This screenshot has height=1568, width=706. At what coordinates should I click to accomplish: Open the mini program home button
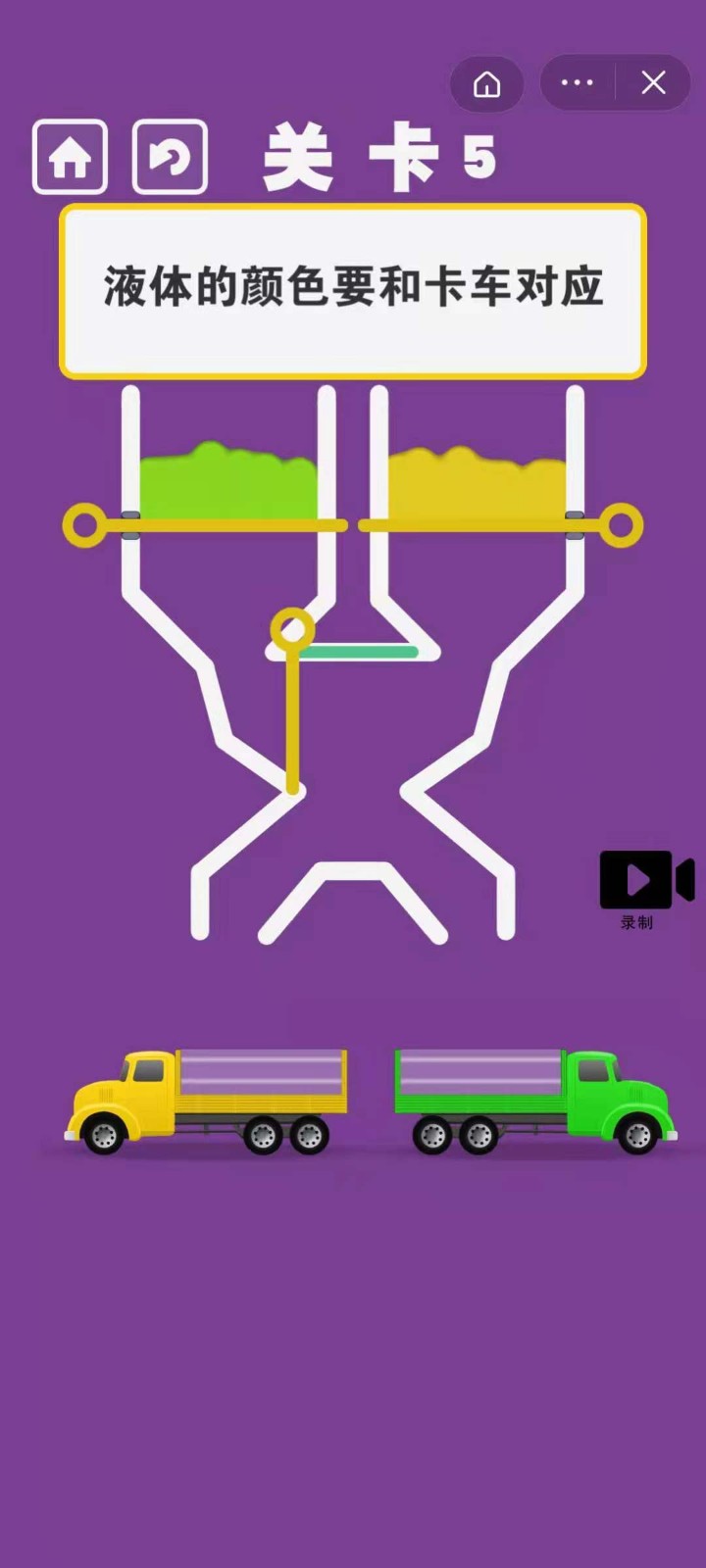[x=486, y=84]
